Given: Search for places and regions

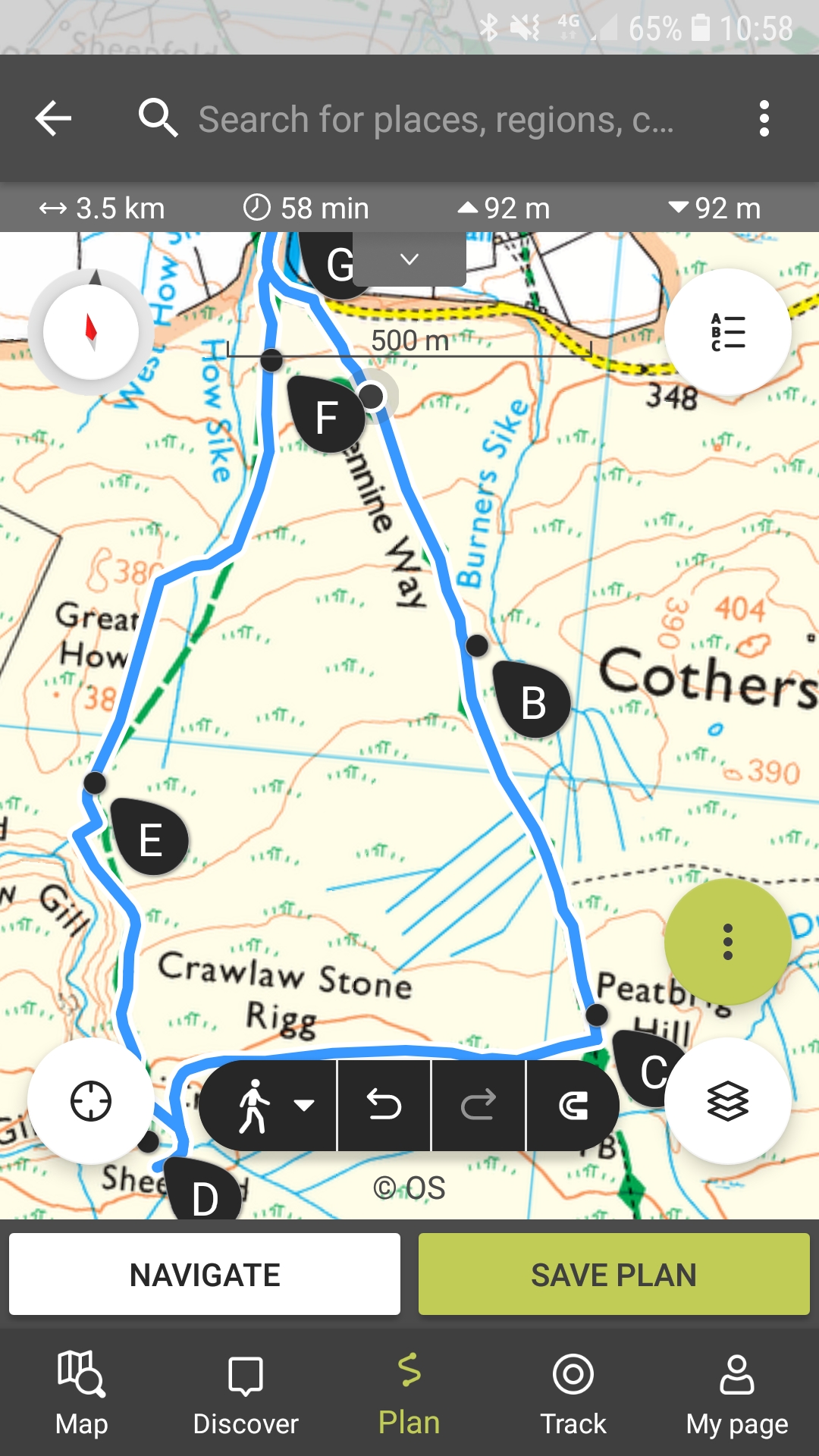Looking at the screenshot, I should [x=436, y=119].
